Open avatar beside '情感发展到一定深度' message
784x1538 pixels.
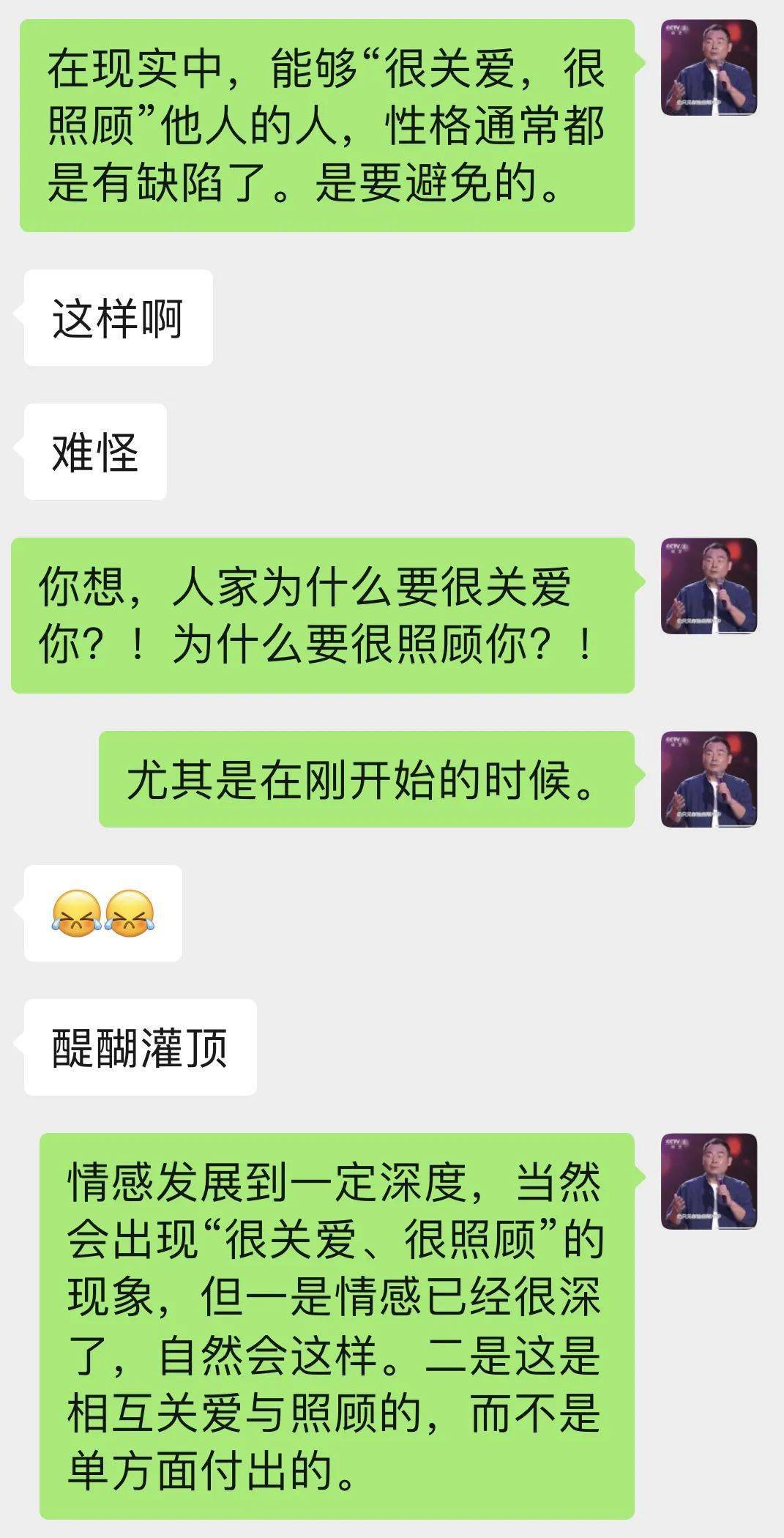coord(709,1181)
